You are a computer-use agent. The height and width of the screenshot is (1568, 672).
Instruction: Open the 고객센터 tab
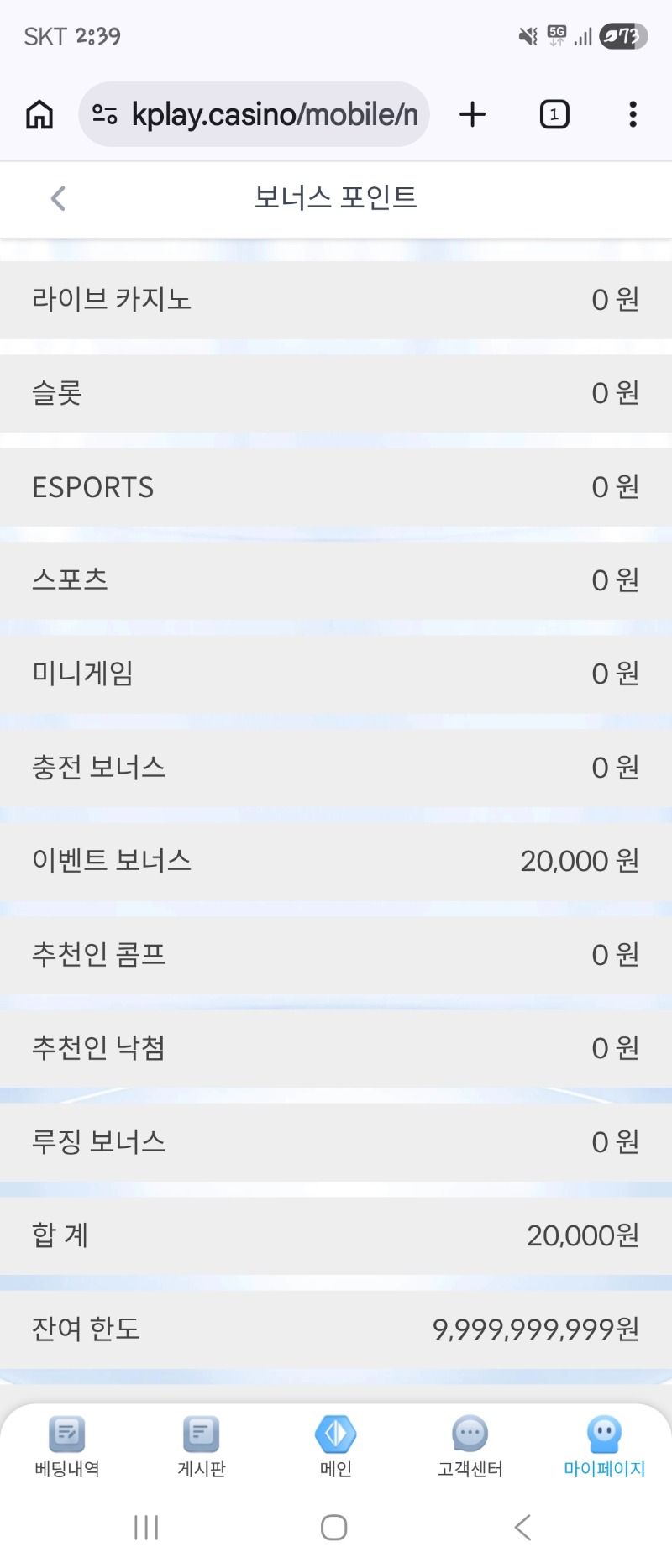(x=470, y=1446)
